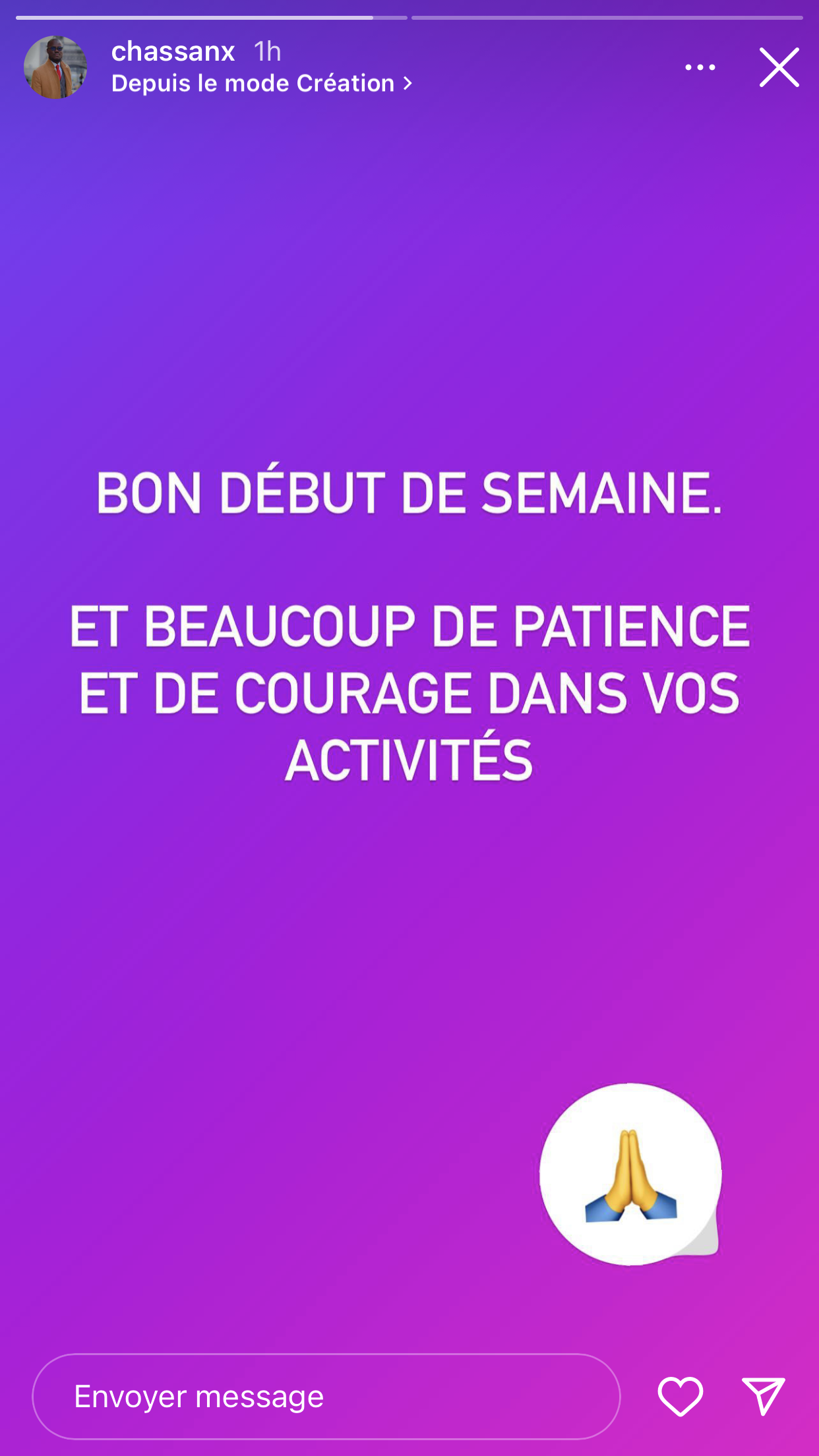
Task: Like this story with the heart
Action: [680, 1396]
